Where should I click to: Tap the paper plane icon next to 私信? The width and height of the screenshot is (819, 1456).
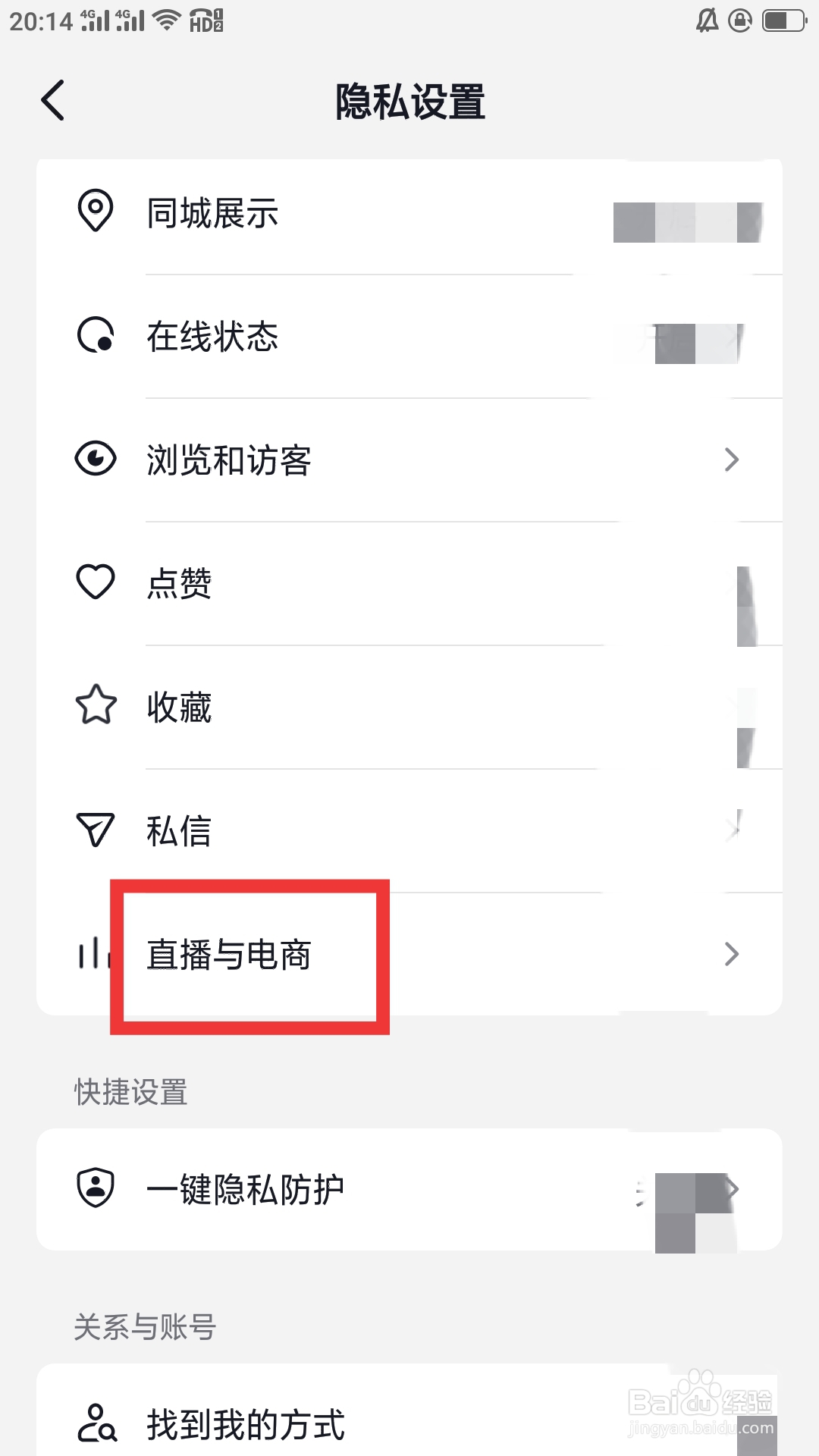pos(94,830)
